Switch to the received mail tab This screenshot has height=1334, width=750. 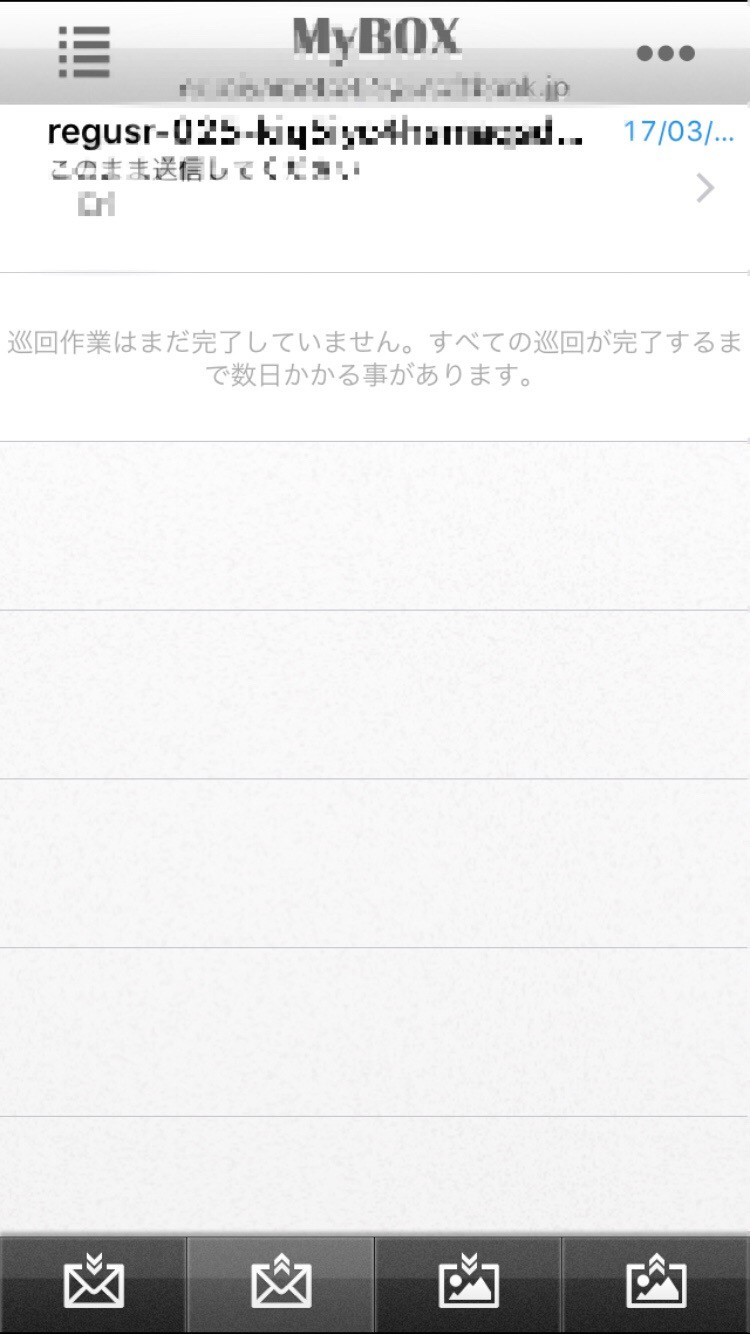(x=93, y=1284)
